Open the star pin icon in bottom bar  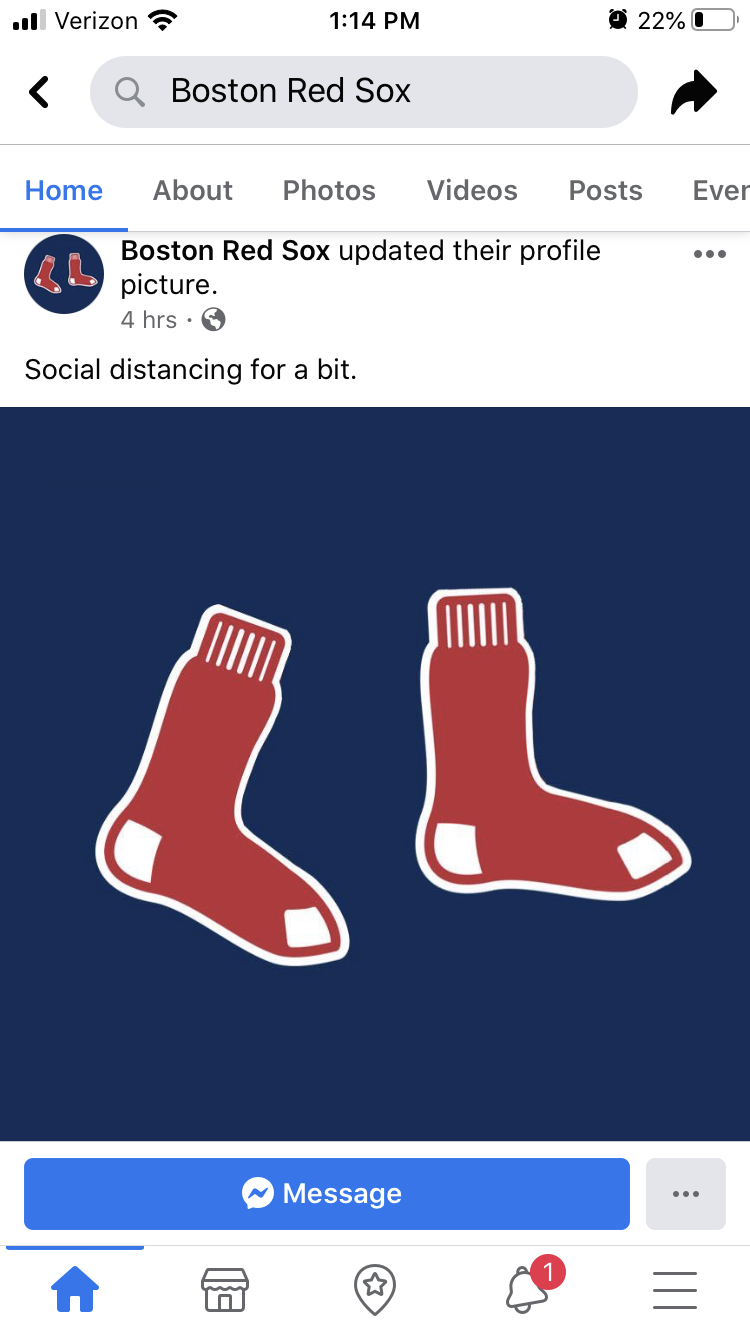click(375, 1289)
